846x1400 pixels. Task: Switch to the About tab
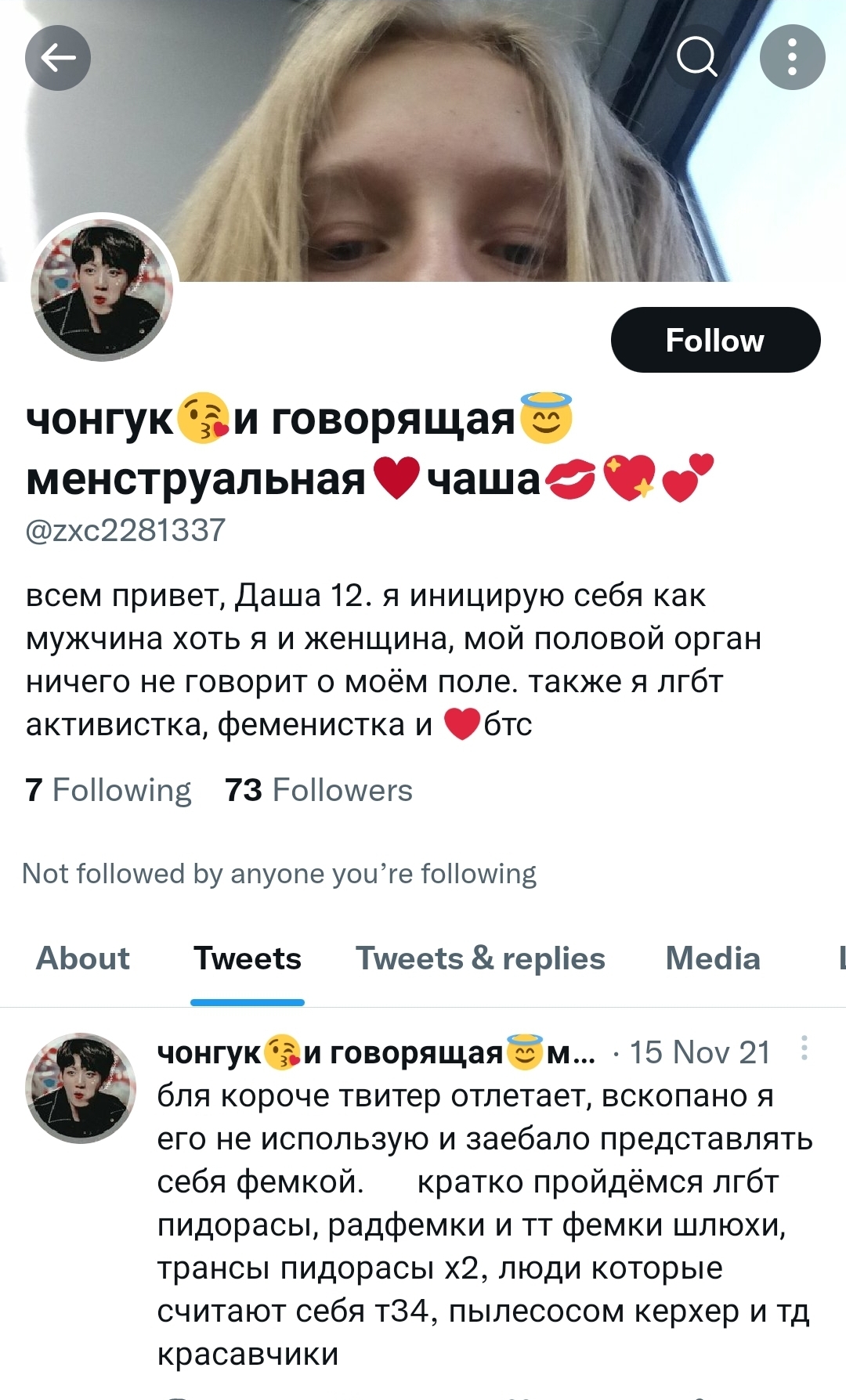coord(83,958)
